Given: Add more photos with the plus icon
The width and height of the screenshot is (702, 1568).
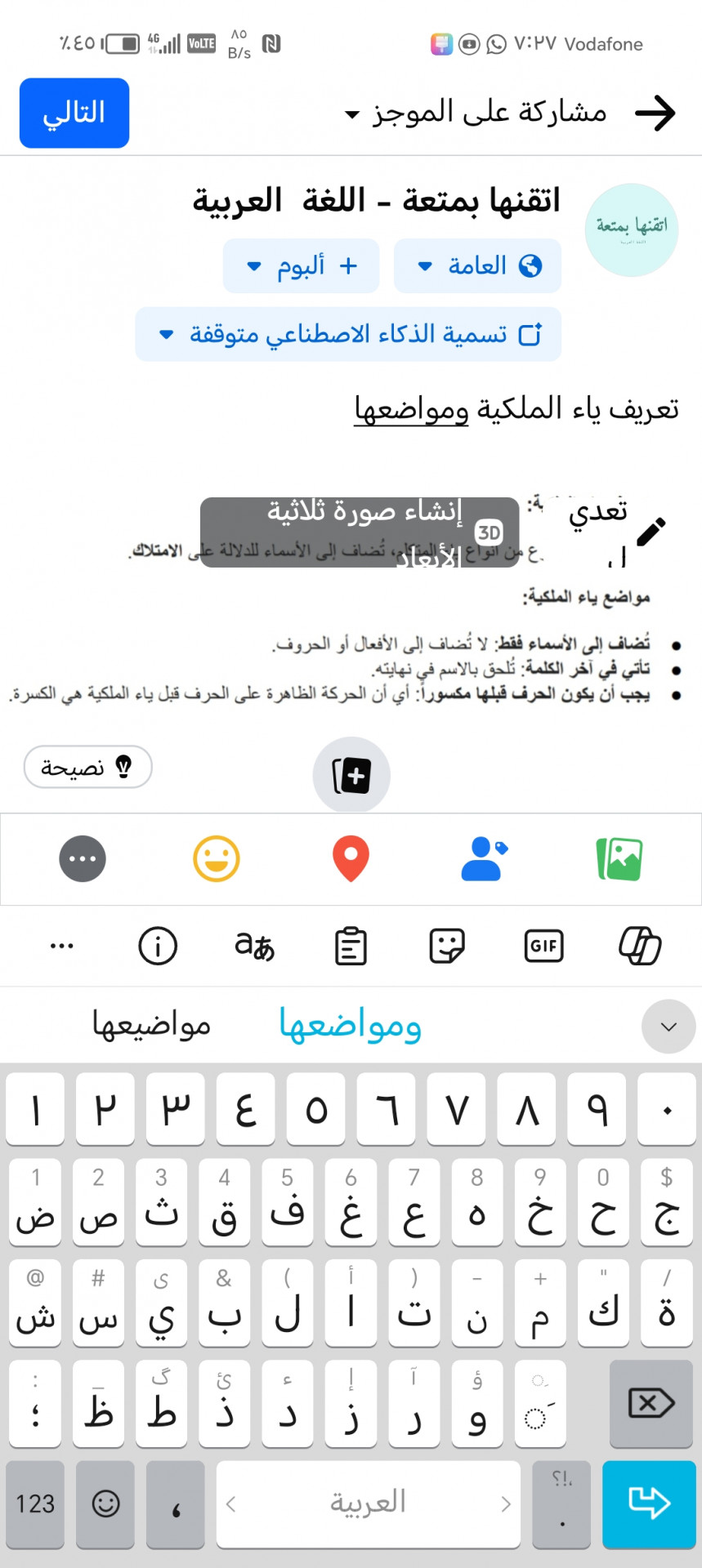Looking at the screenshot, I should tap(351, 775).
